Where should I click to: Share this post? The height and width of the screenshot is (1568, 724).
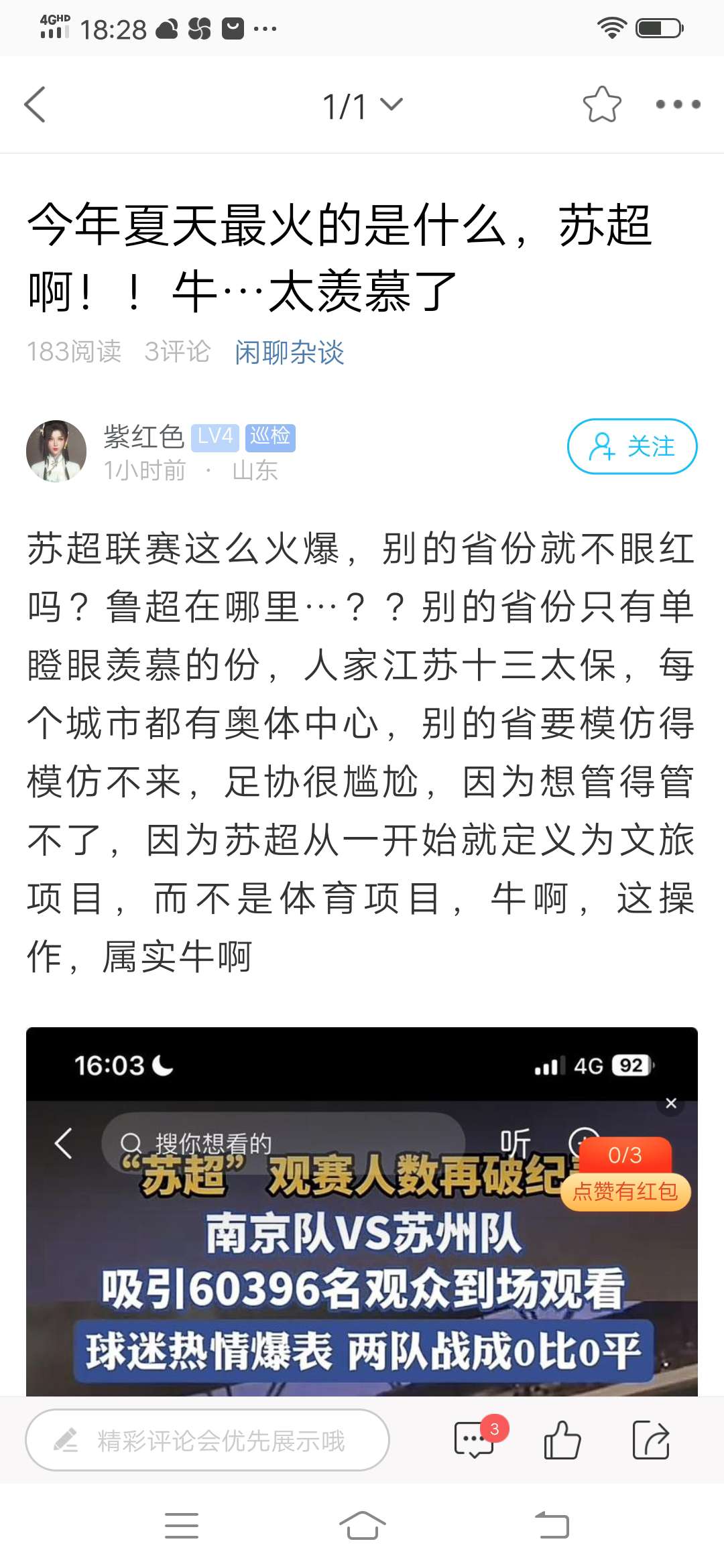[651, 1440]
